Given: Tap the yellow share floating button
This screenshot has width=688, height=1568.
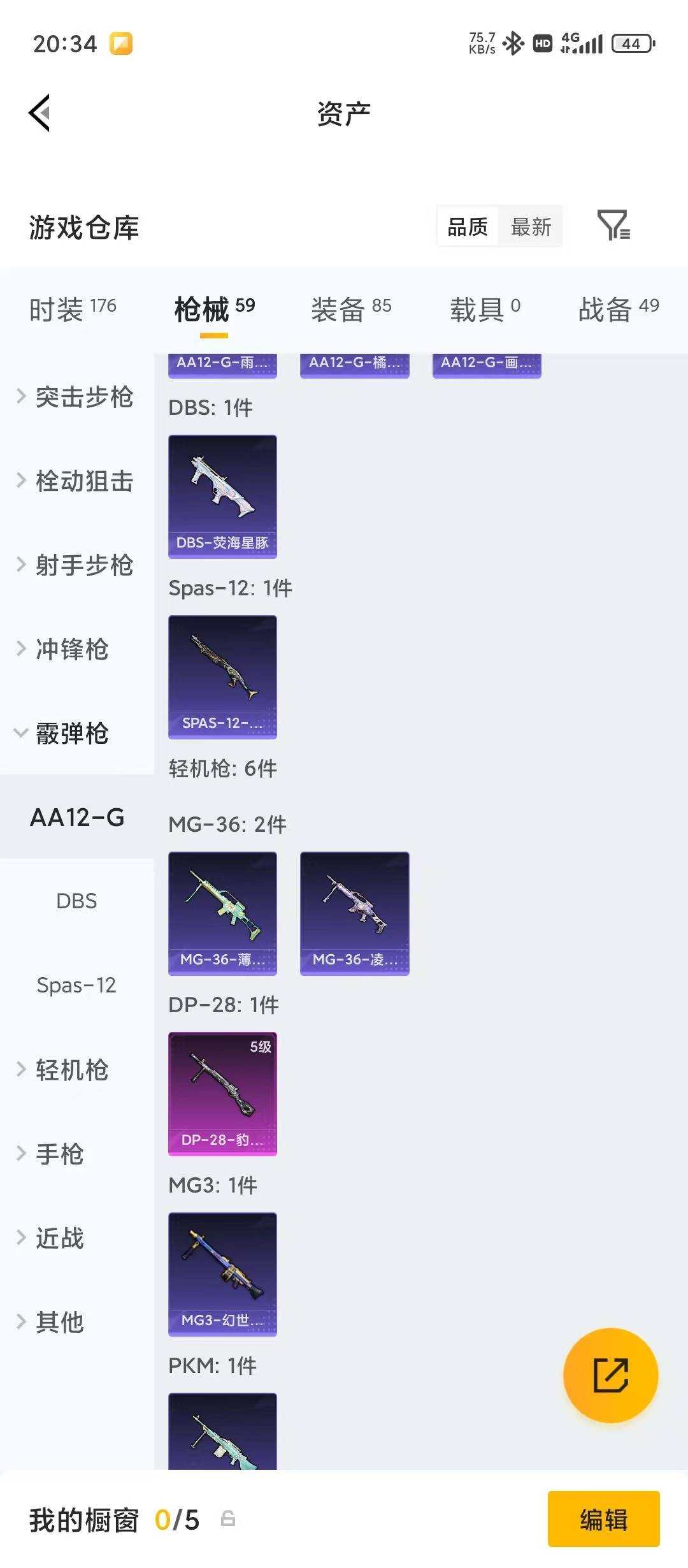Looking at the screenshot, I should click(610, 1376).
